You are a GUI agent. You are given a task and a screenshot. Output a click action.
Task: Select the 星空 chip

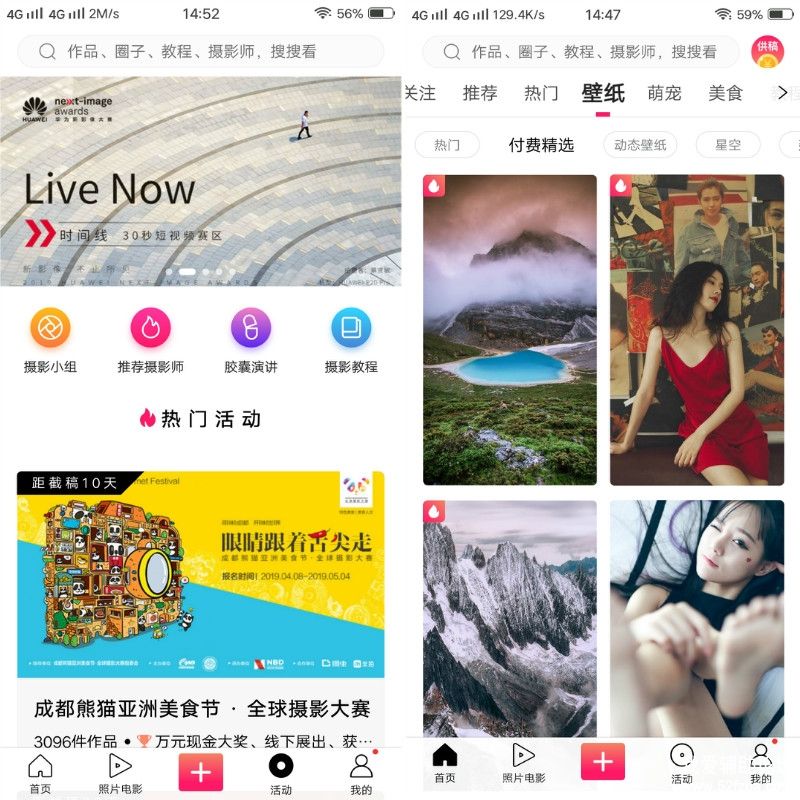point(728,145)
